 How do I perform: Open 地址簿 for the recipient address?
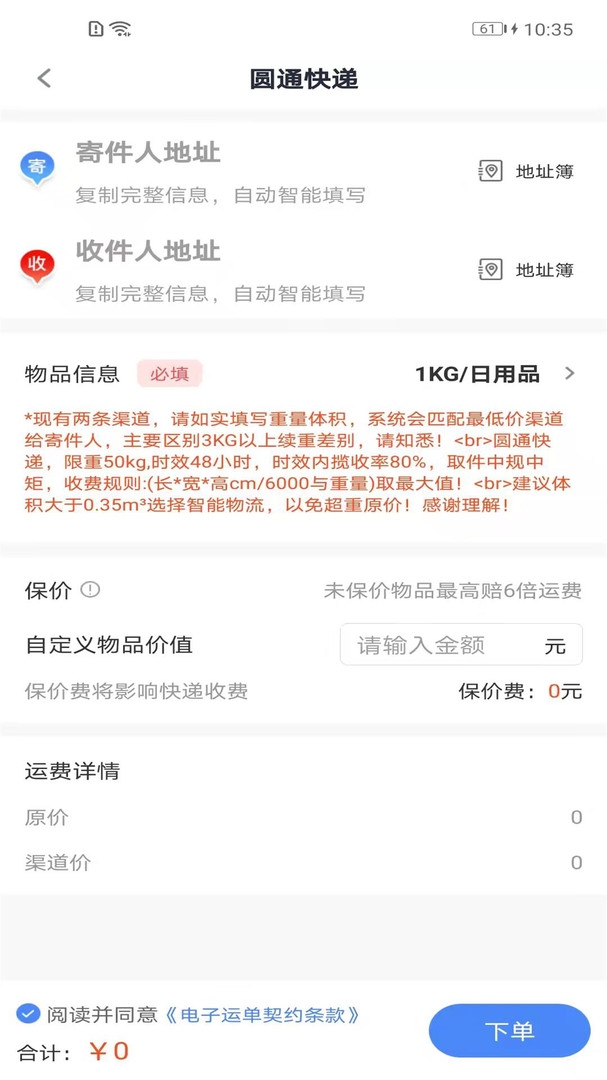(x=526, y=269)
